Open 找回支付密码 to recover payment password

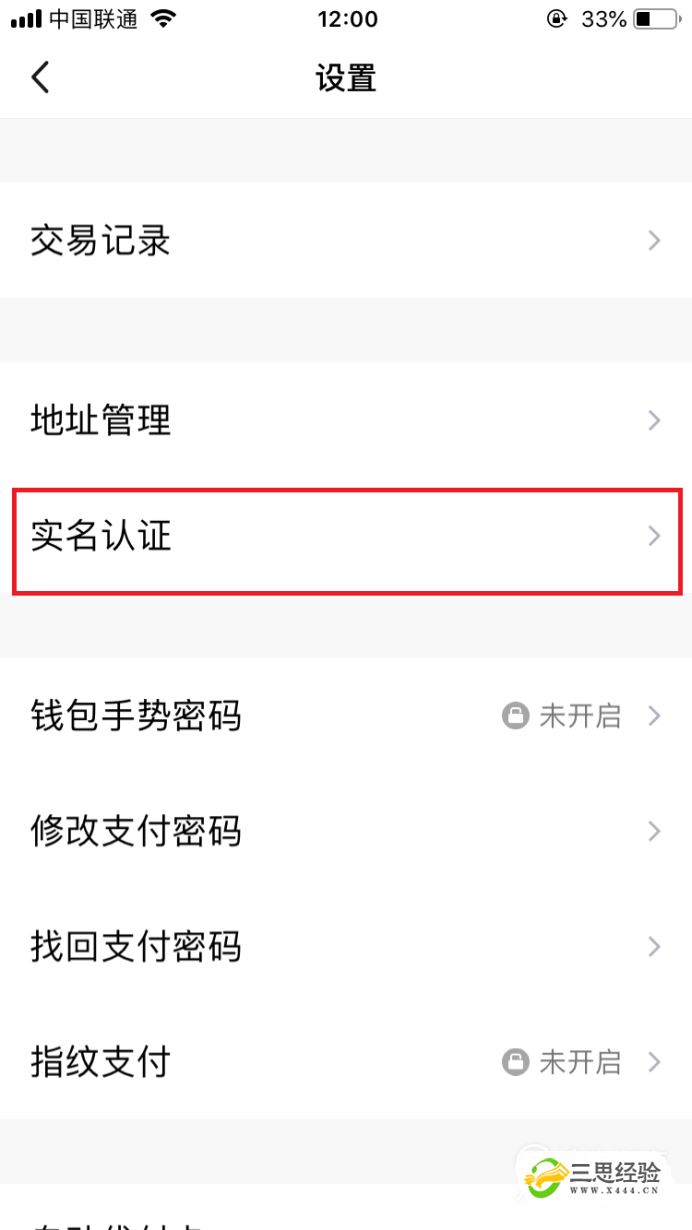point(346,946)
